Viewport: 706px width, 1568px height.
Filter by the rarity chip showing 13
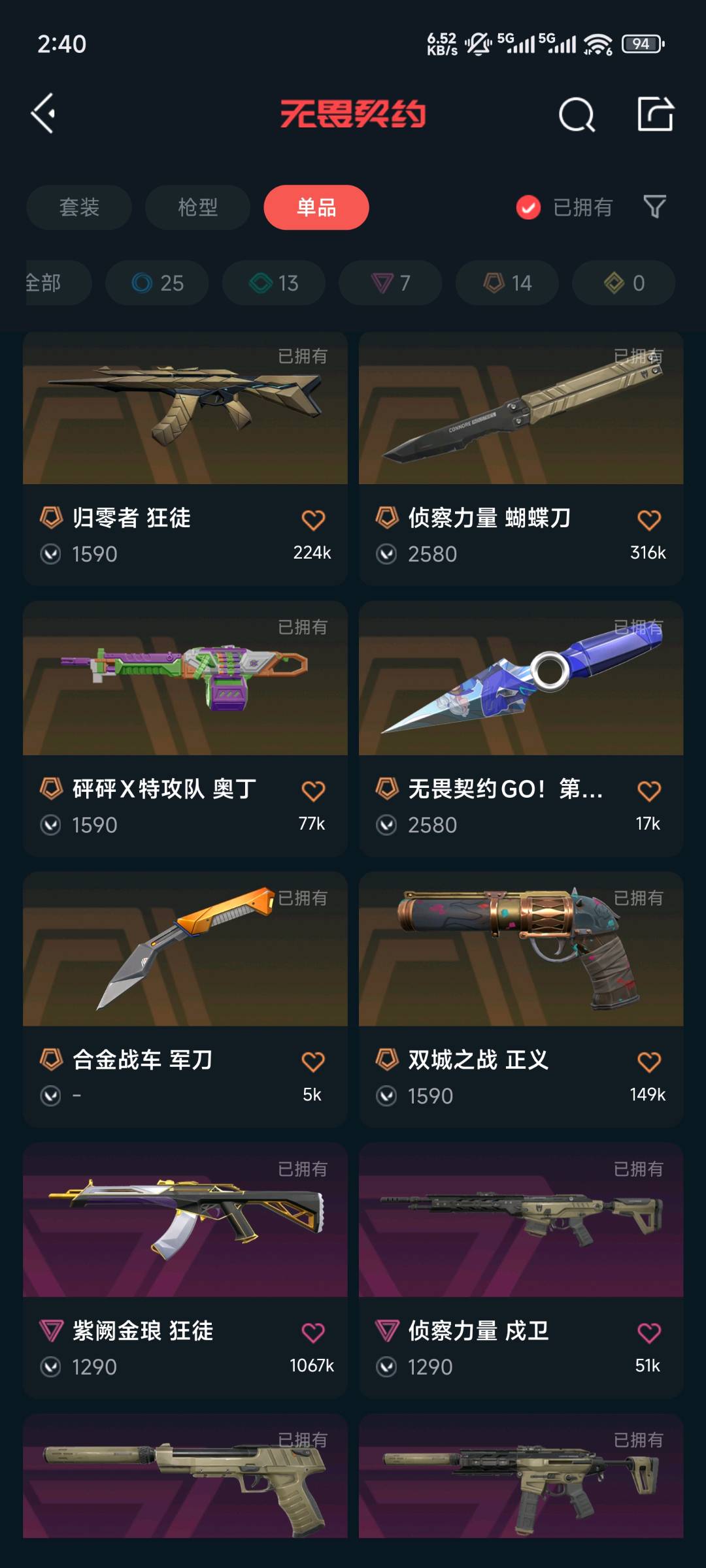273,283
